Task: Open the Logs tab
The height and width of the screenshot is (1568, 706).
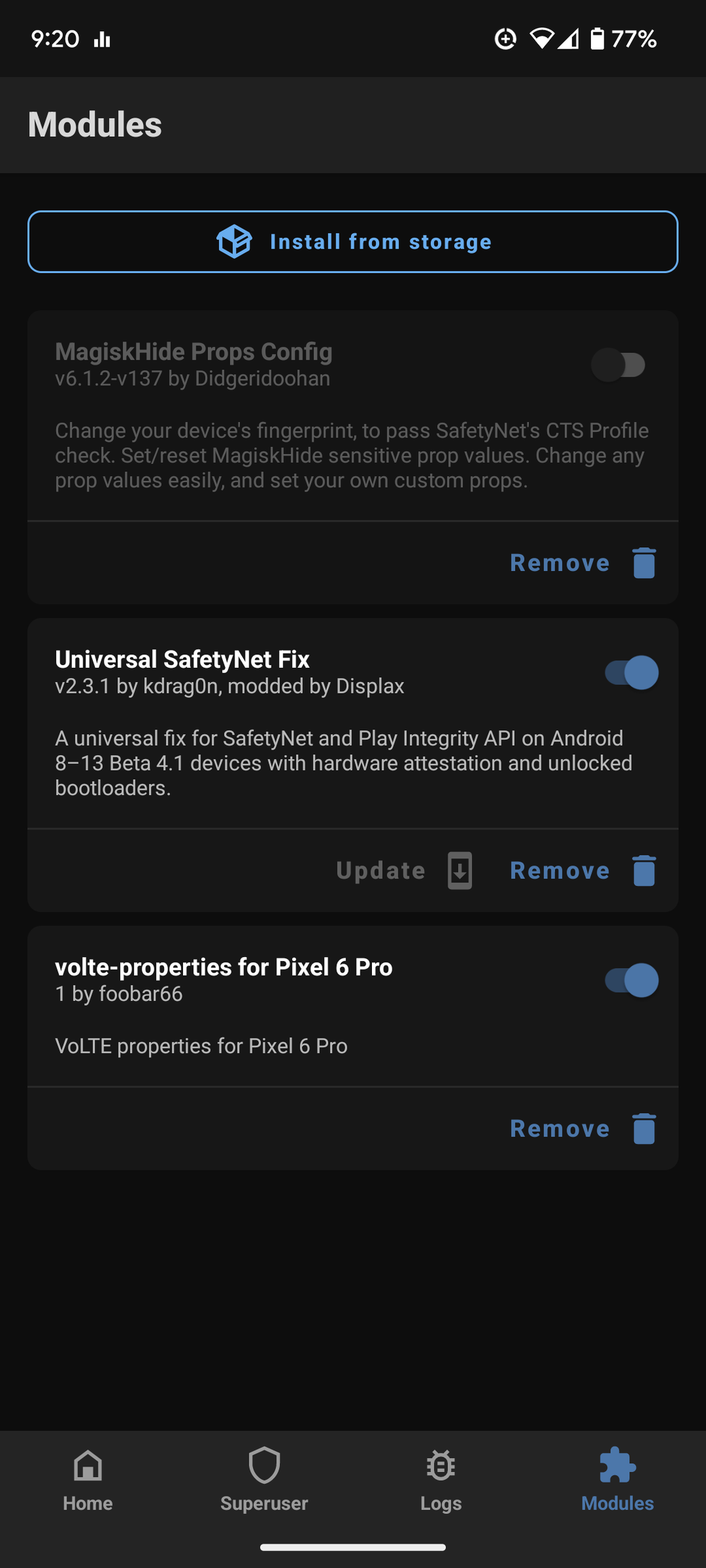Action: click(x=441, y=1480)
